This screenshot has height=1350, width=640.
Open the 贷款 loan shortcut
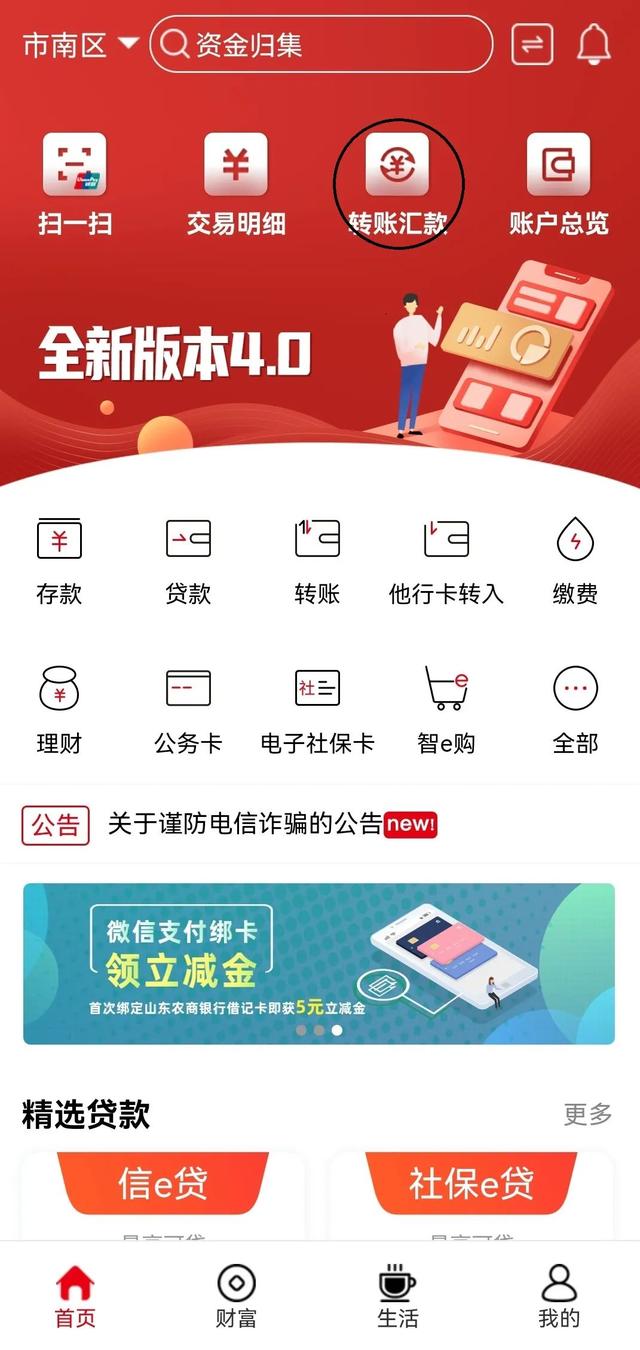click(188, 561)
